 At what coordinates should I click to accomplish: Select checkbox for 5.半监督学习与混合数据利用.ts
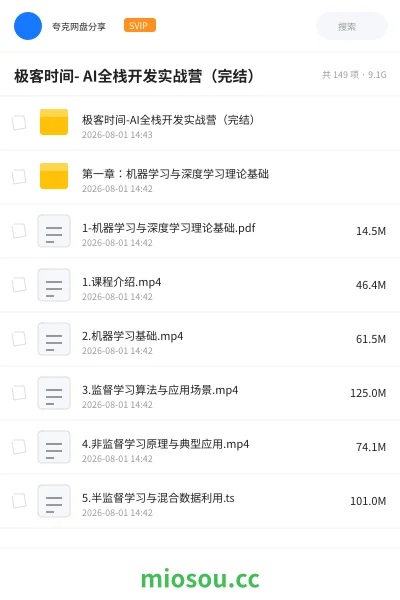point(19,501)
